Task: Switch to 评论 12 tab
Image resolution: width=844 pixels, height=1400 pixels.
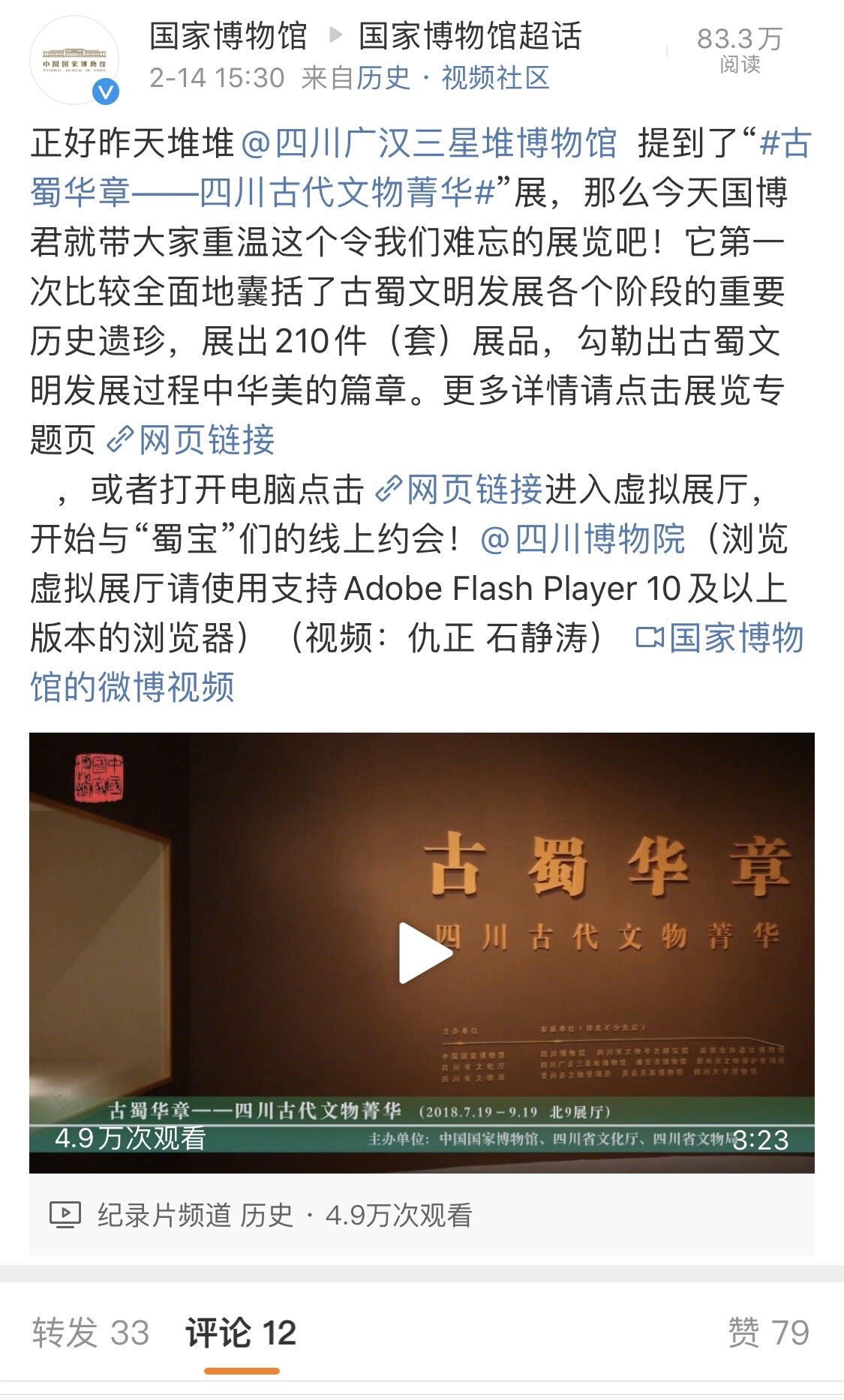Action: tap(241, 1333)
